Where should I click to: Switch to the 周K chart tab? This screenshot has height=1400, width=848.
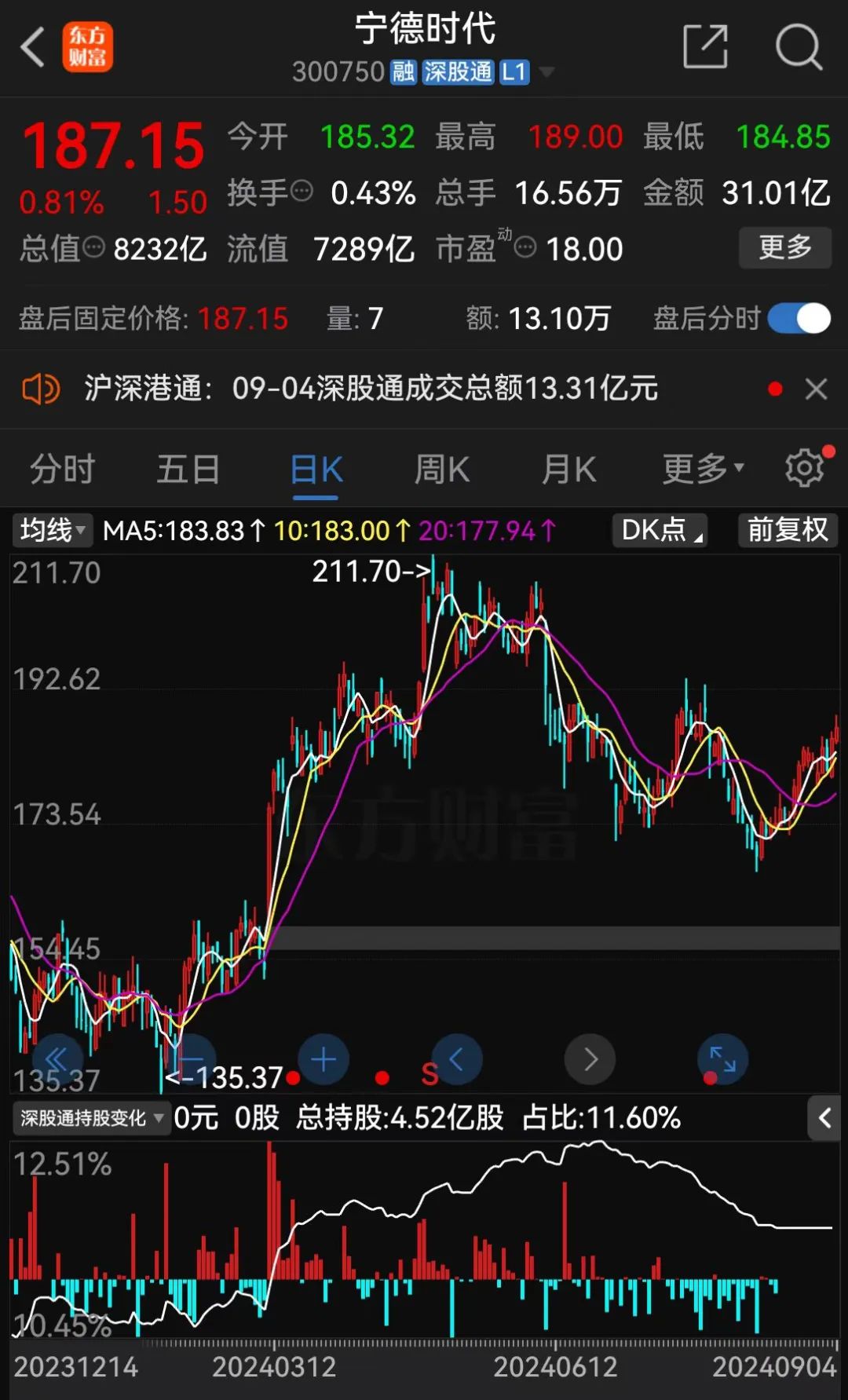441,470
